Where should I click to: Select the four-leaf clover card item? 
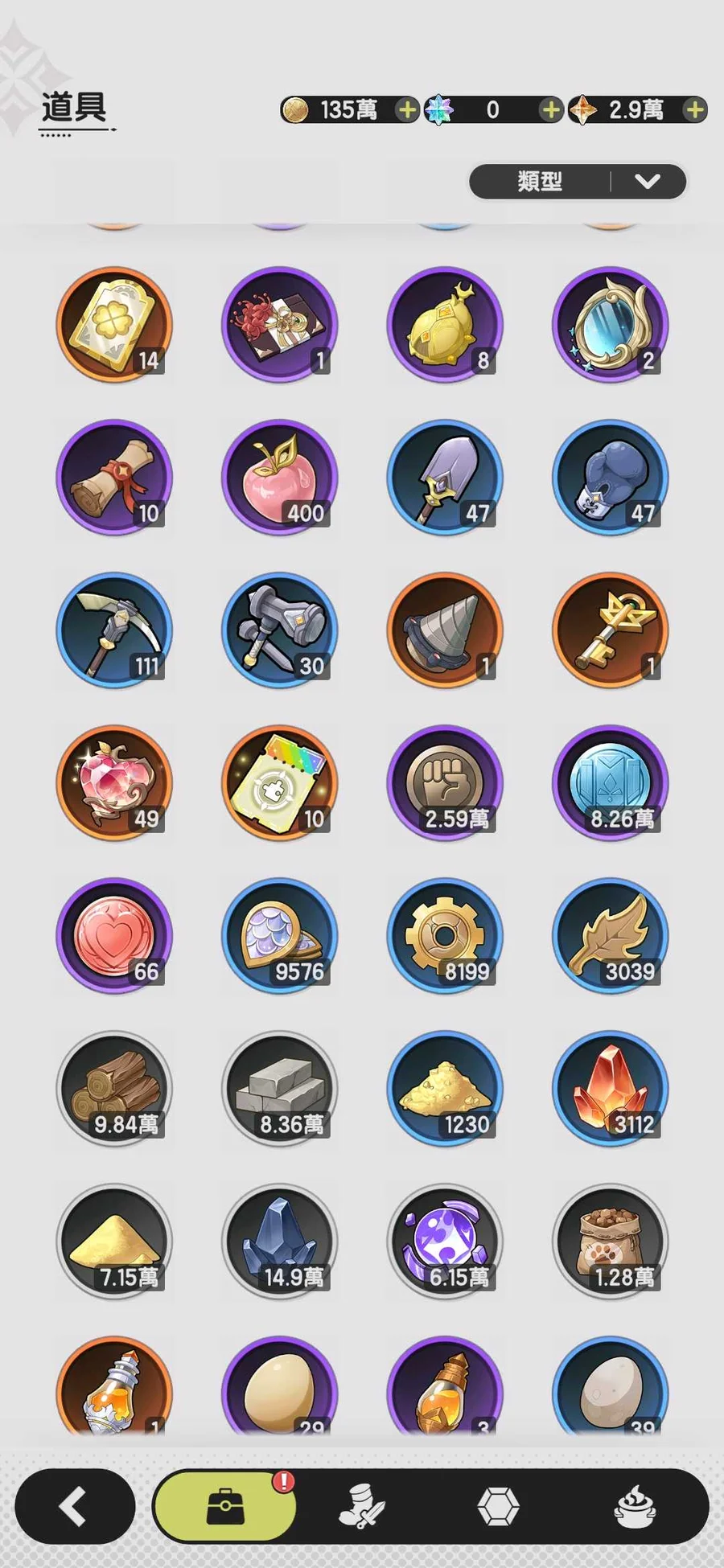[x=114, y=325]
